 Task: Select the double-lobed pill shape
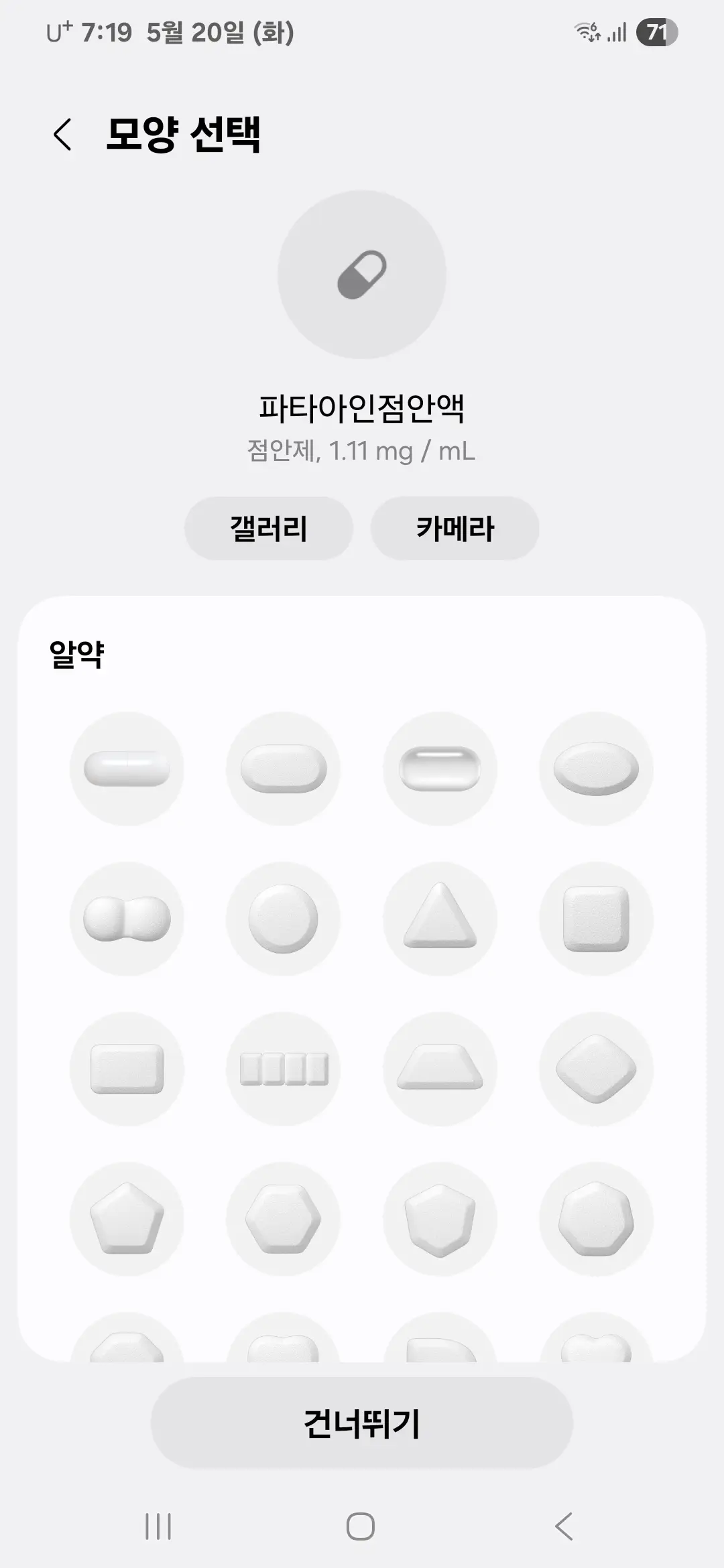click(126, 919)
